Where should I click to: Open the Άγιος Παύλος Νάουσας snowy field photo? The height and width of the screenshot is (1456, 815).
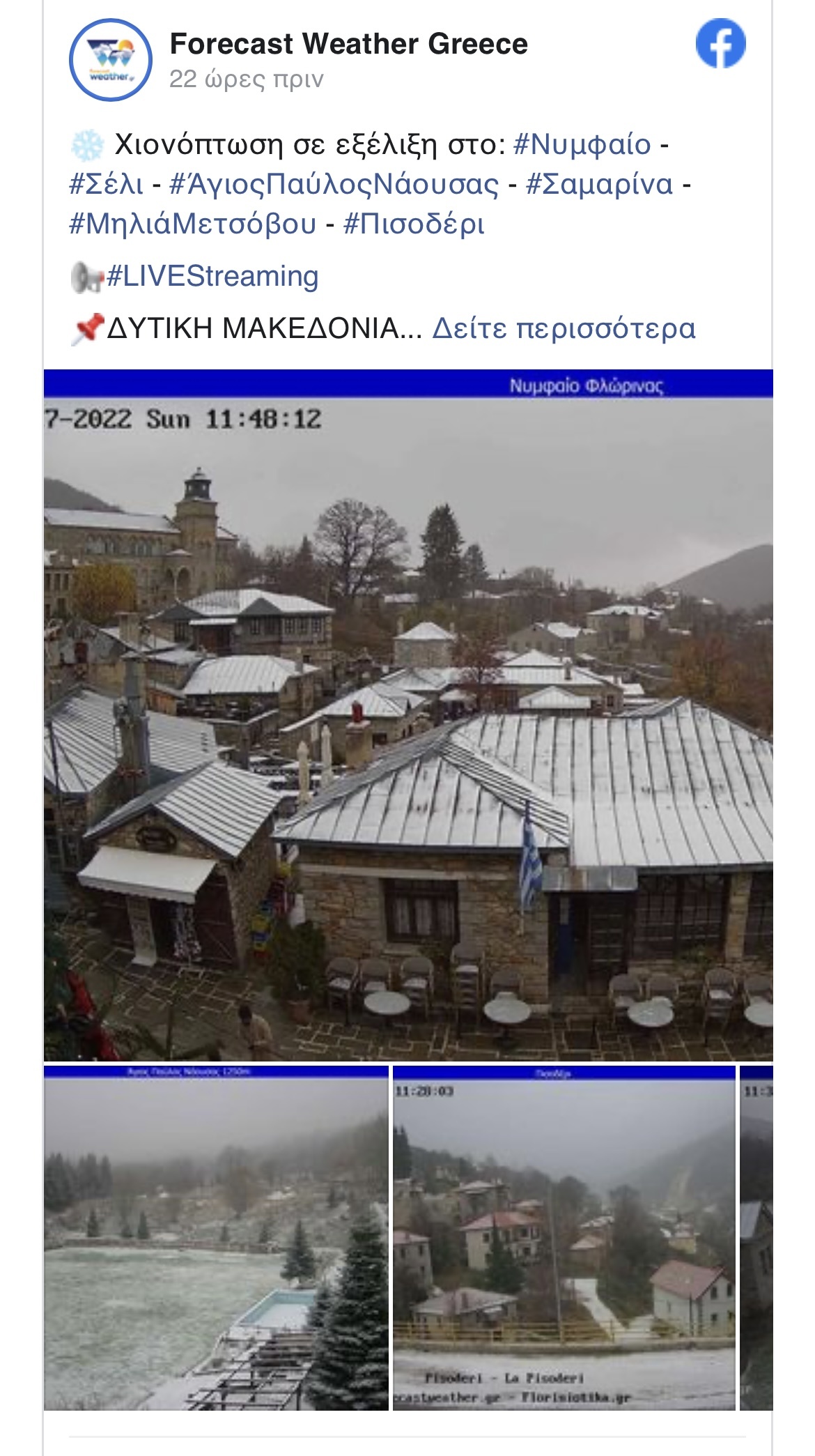point(216,1237)
